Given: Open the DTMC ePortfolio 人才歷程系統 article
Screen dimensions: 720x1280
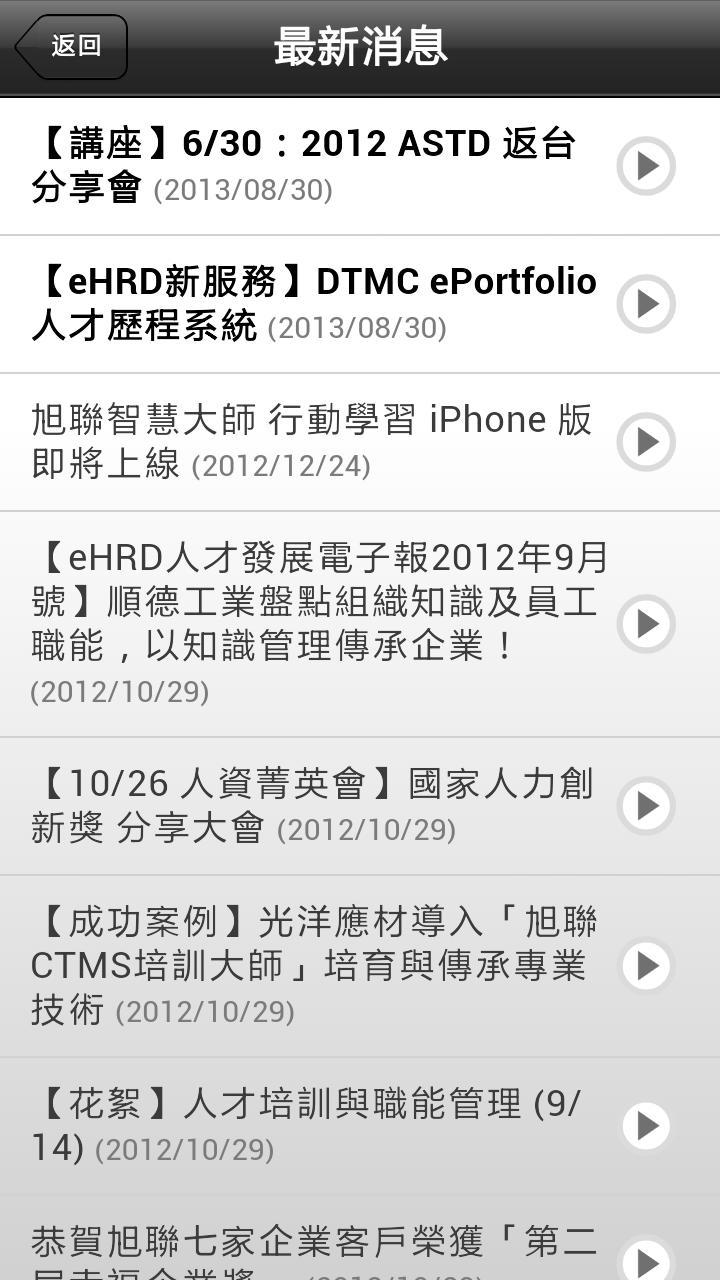Looking at the screenshot, I should 300,303.
